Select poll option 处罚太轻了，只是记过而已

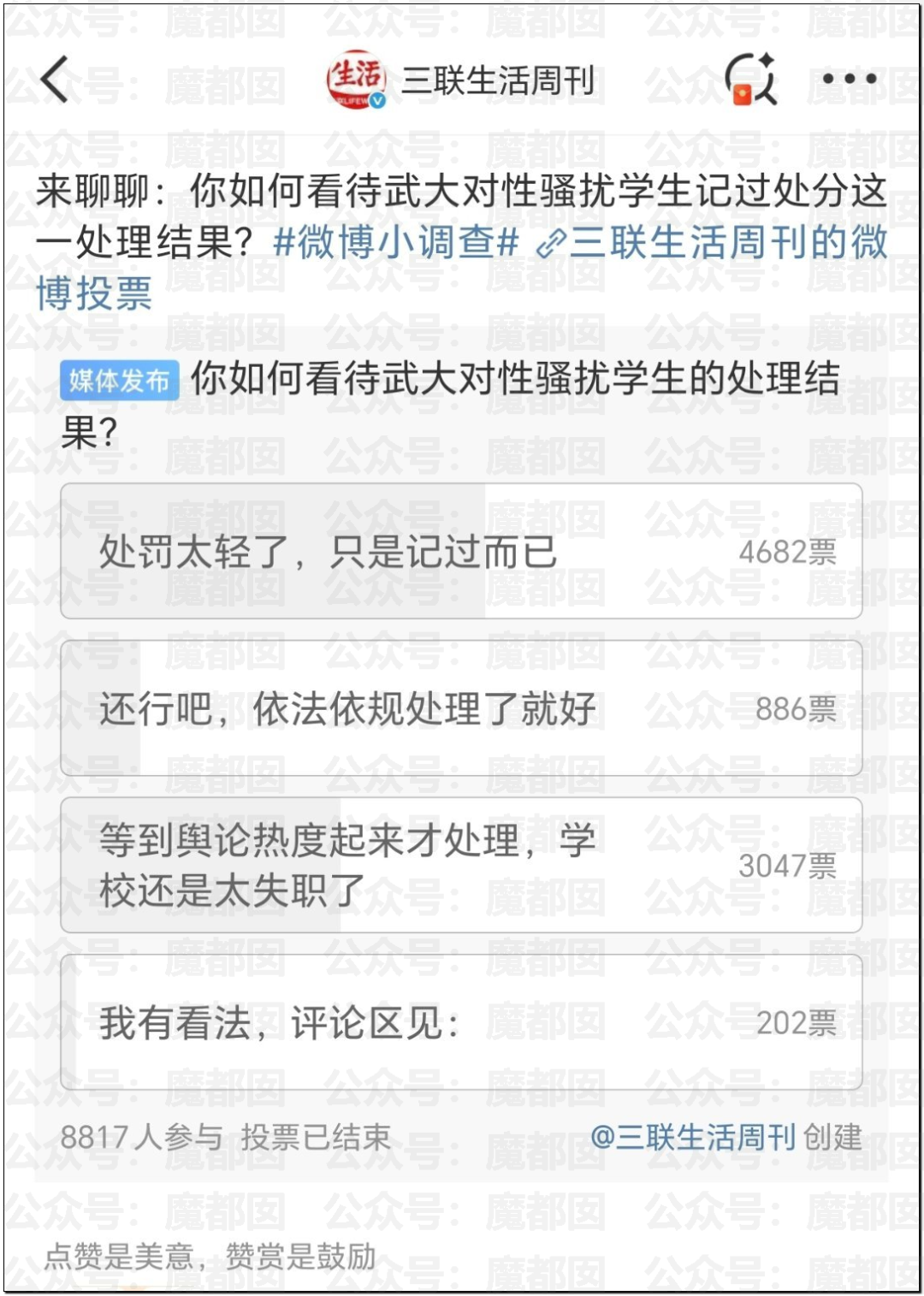461,552
